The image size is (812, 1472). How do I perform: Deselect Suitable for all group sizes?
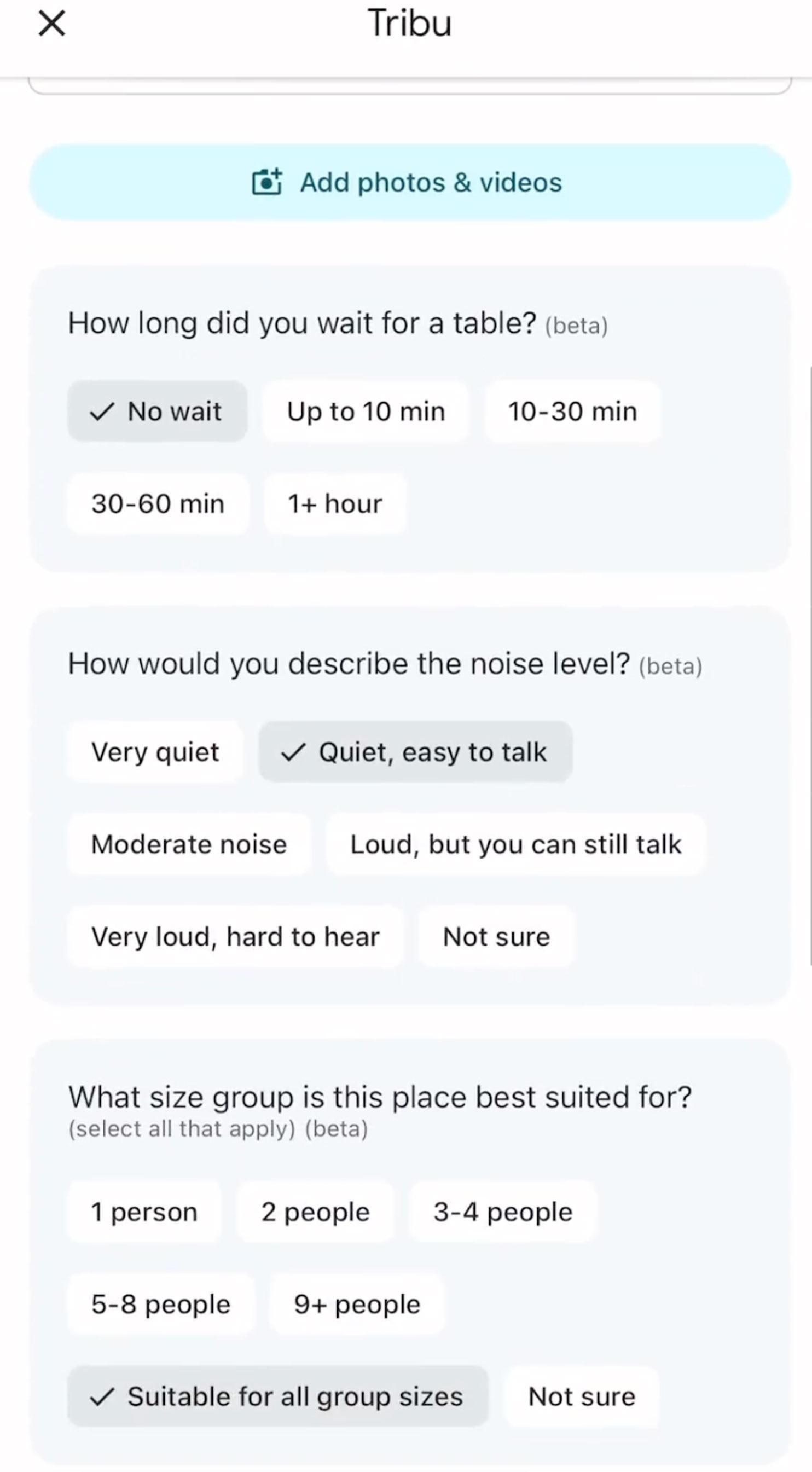pos(277,1396)
